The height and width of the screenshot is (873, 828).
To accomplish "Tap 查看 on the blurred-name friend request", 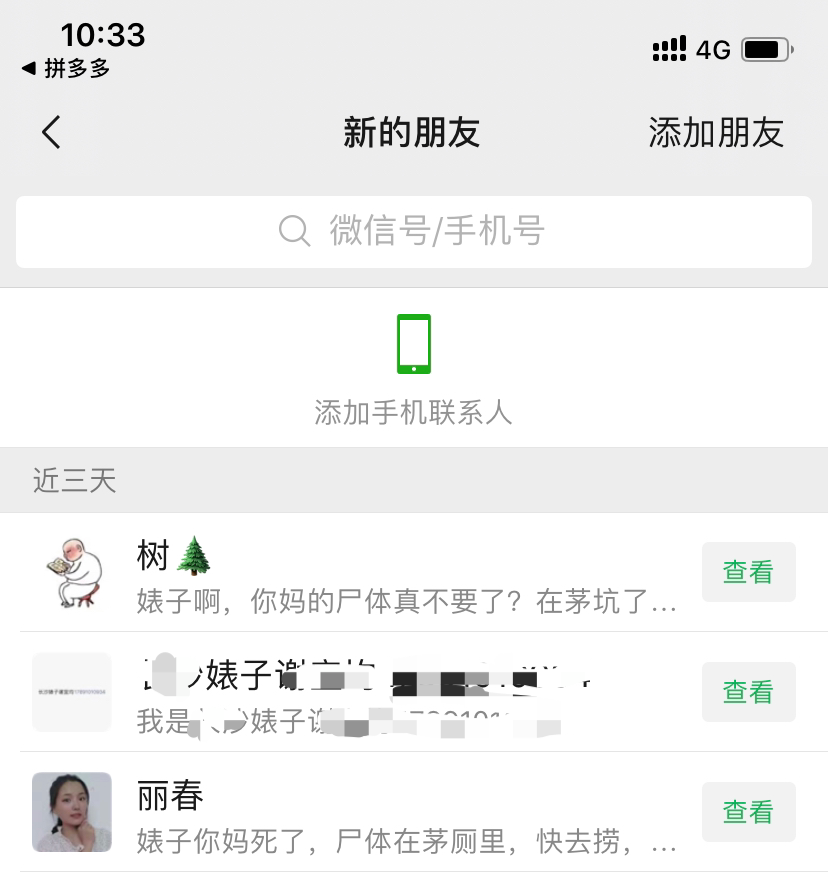I will pos(748,691).
